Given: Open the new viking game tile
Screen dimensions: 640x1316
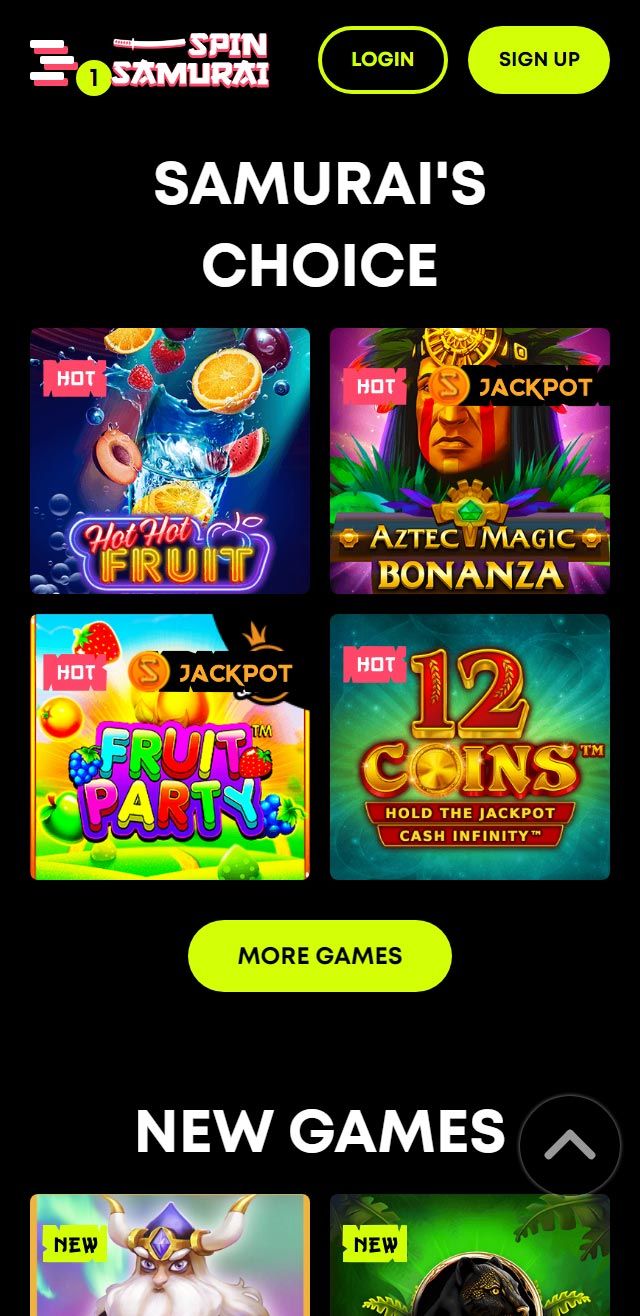Looking at the screenshot, I should point(170,1255).
